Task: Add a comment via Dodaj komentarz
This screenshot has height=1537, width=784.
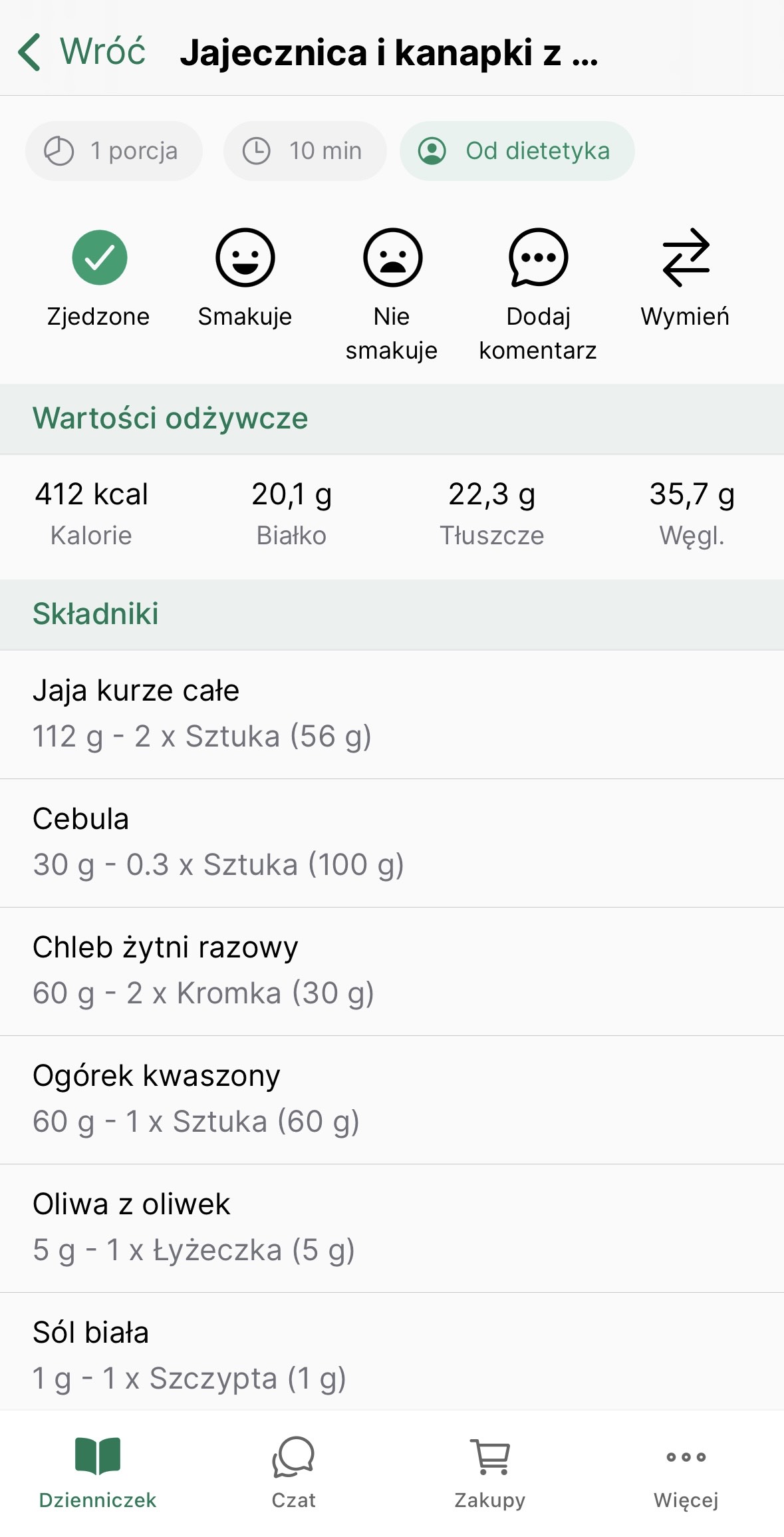Action: point(538,257)
